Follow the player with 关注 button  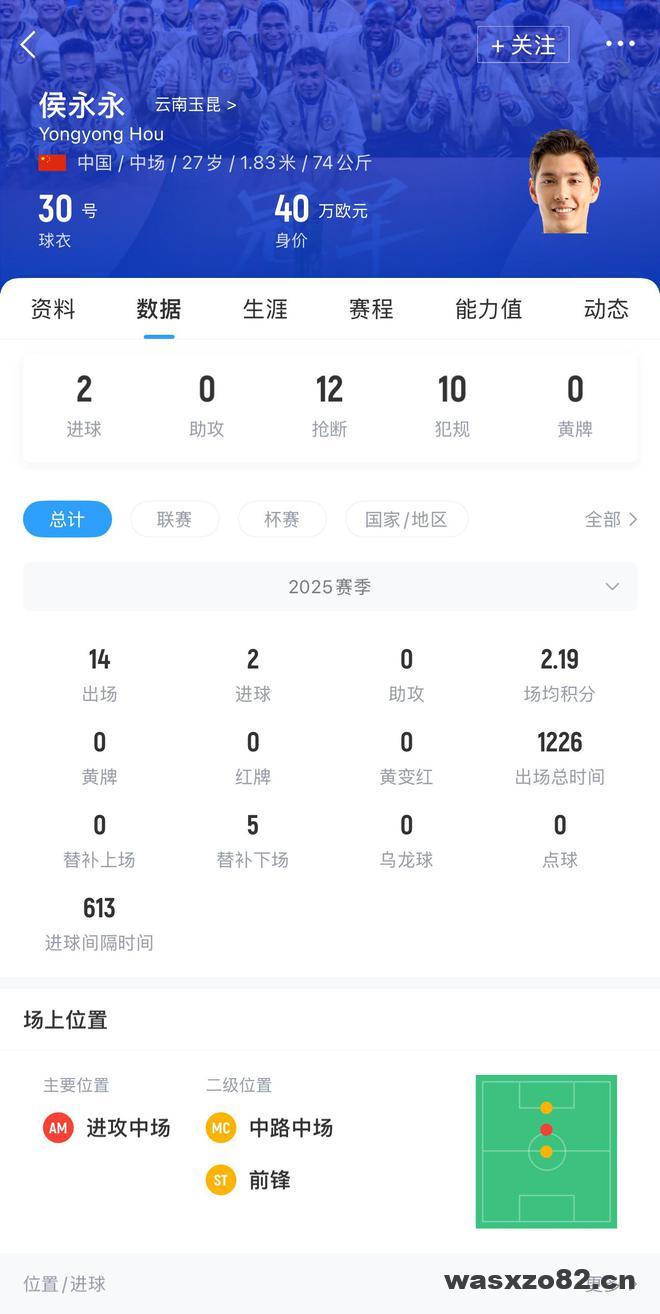(x=523, y=45)
